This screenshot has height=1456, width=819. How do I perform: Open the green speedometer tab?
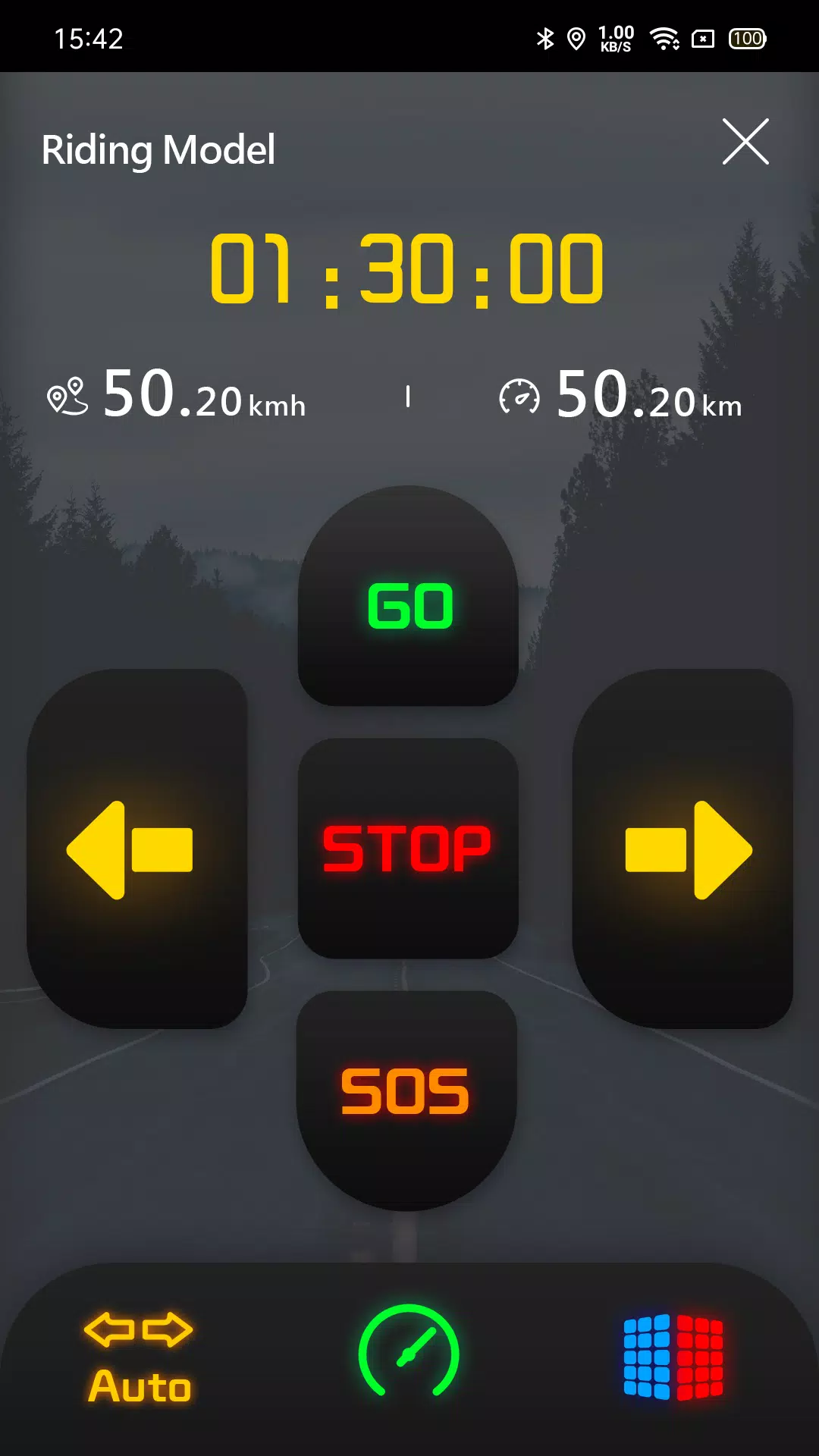point(409,1351)
